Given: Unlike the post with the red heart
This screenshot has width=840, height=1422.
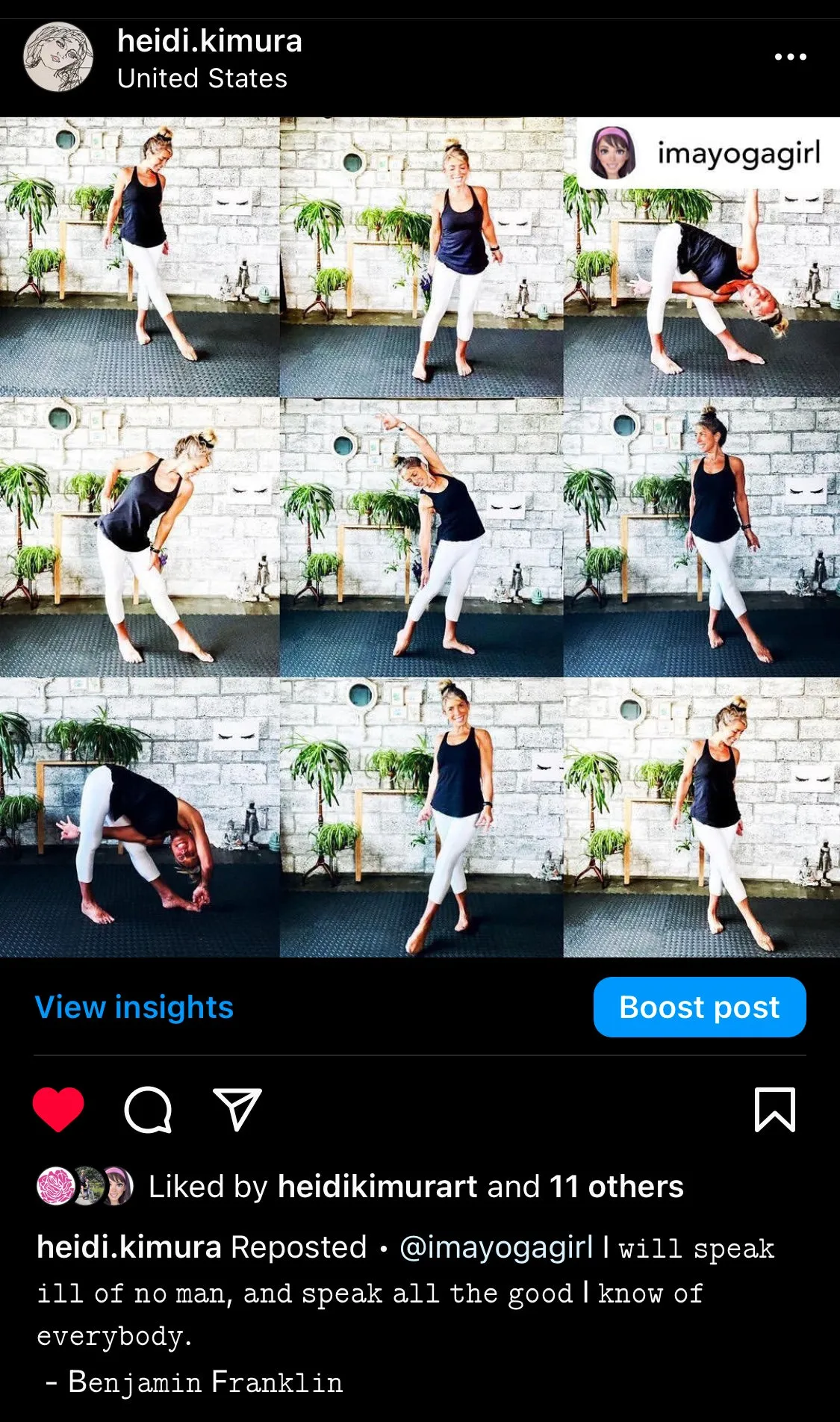Looking at the screenshot, I should click(58, 1109).
